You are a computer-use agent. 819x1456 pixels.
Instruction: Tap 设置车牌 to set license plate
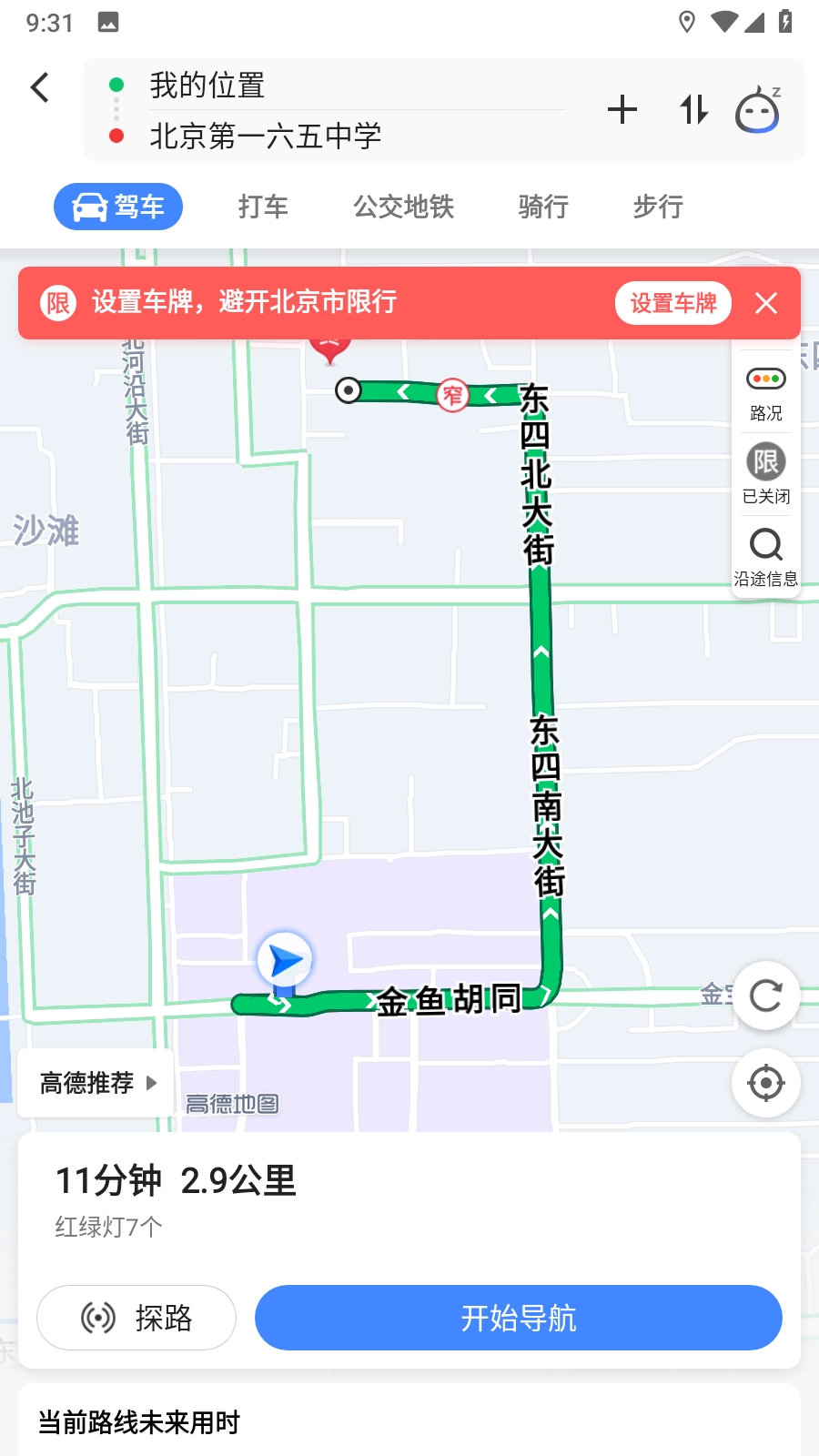point(672,303)
